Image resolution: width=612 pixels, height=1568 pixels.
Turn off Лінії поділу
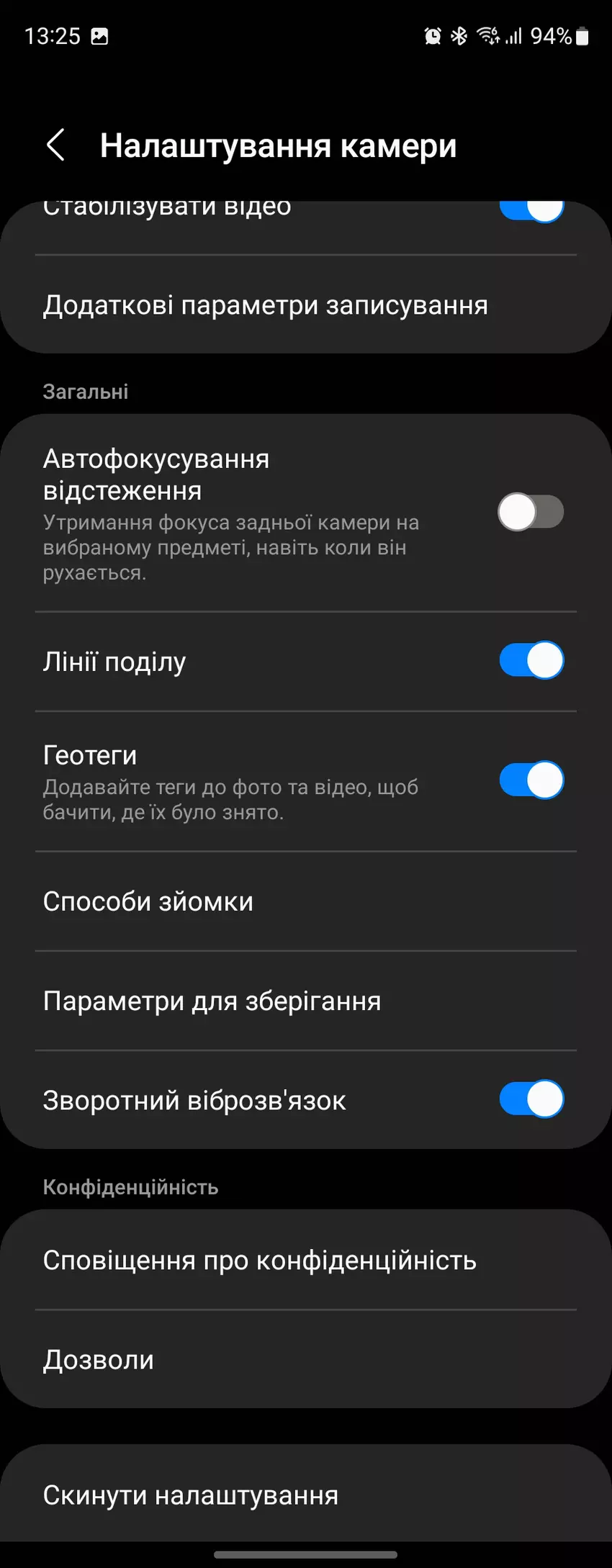point(531,661)
